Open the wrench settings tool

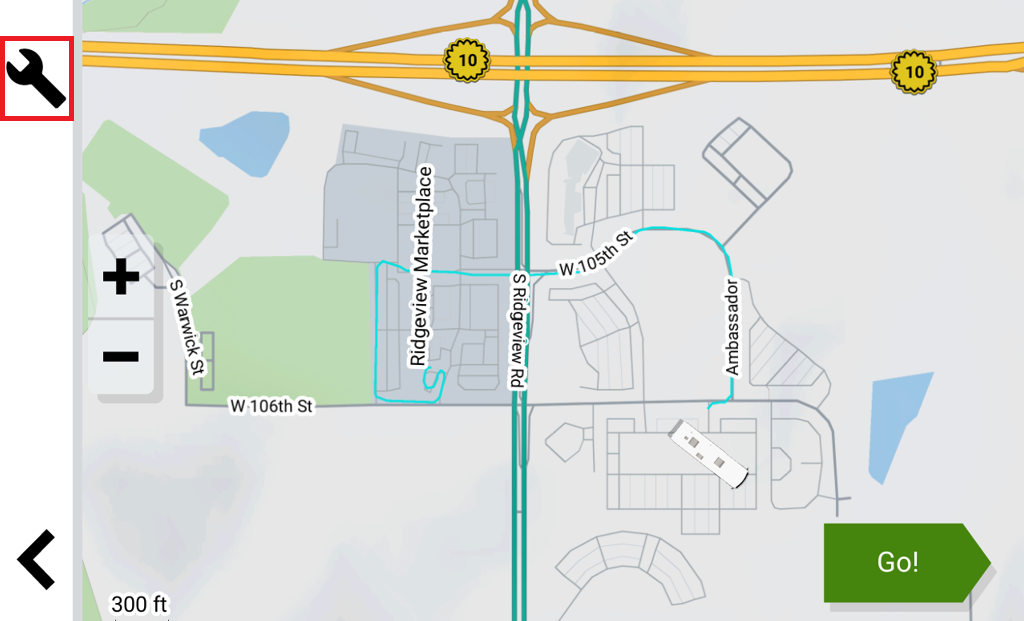point(36,79)
